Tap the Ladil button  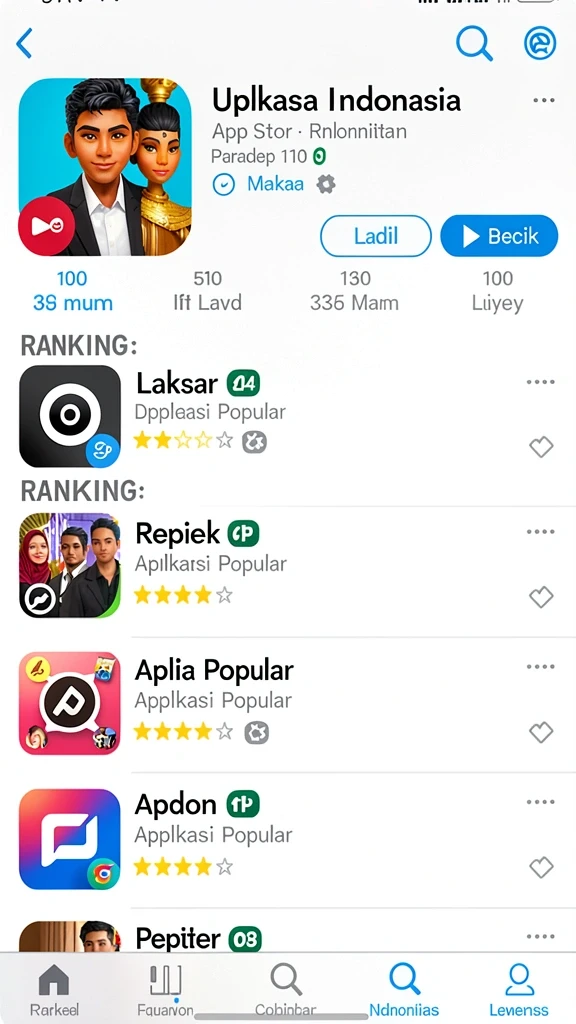point(376,236)
